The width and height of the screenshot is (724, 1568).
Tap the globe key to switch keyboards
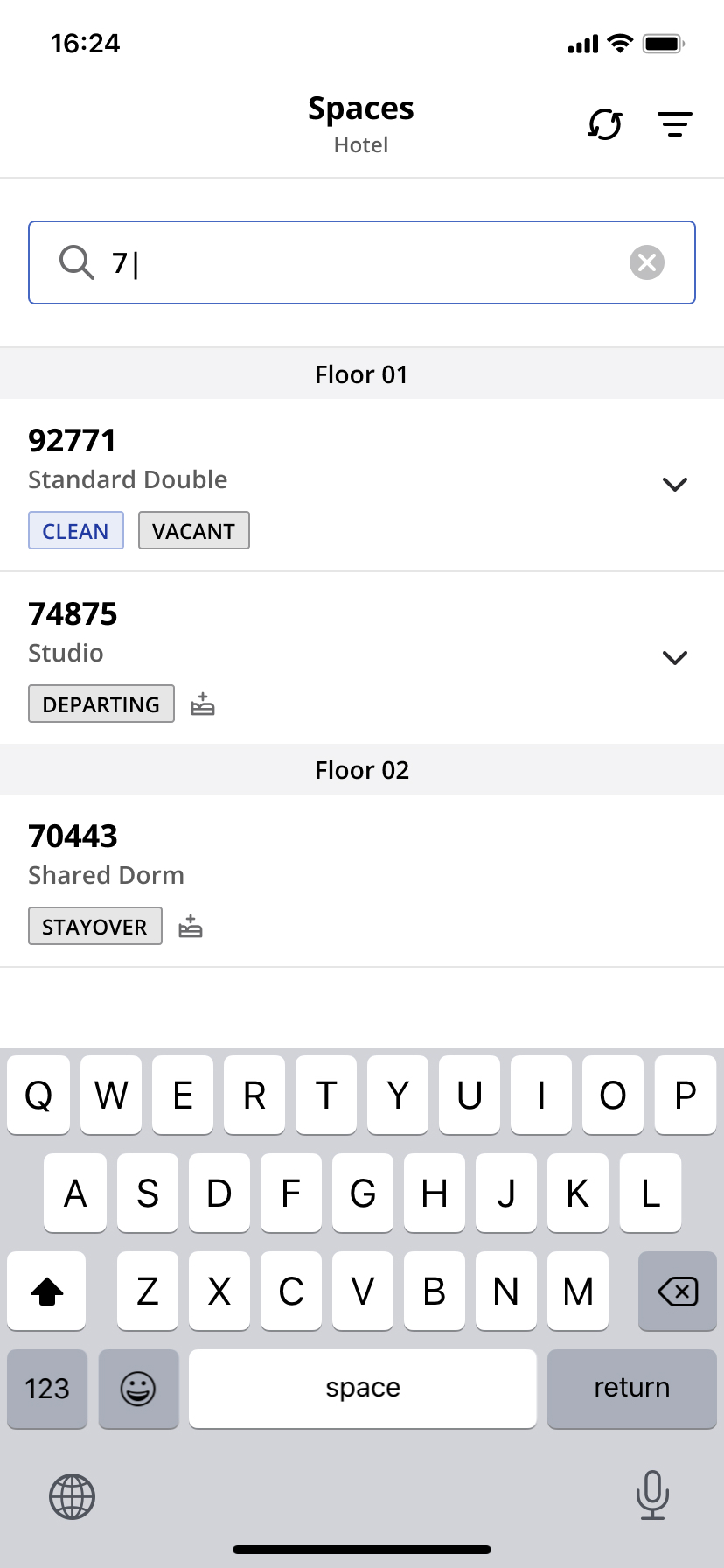pos(72,1496)
